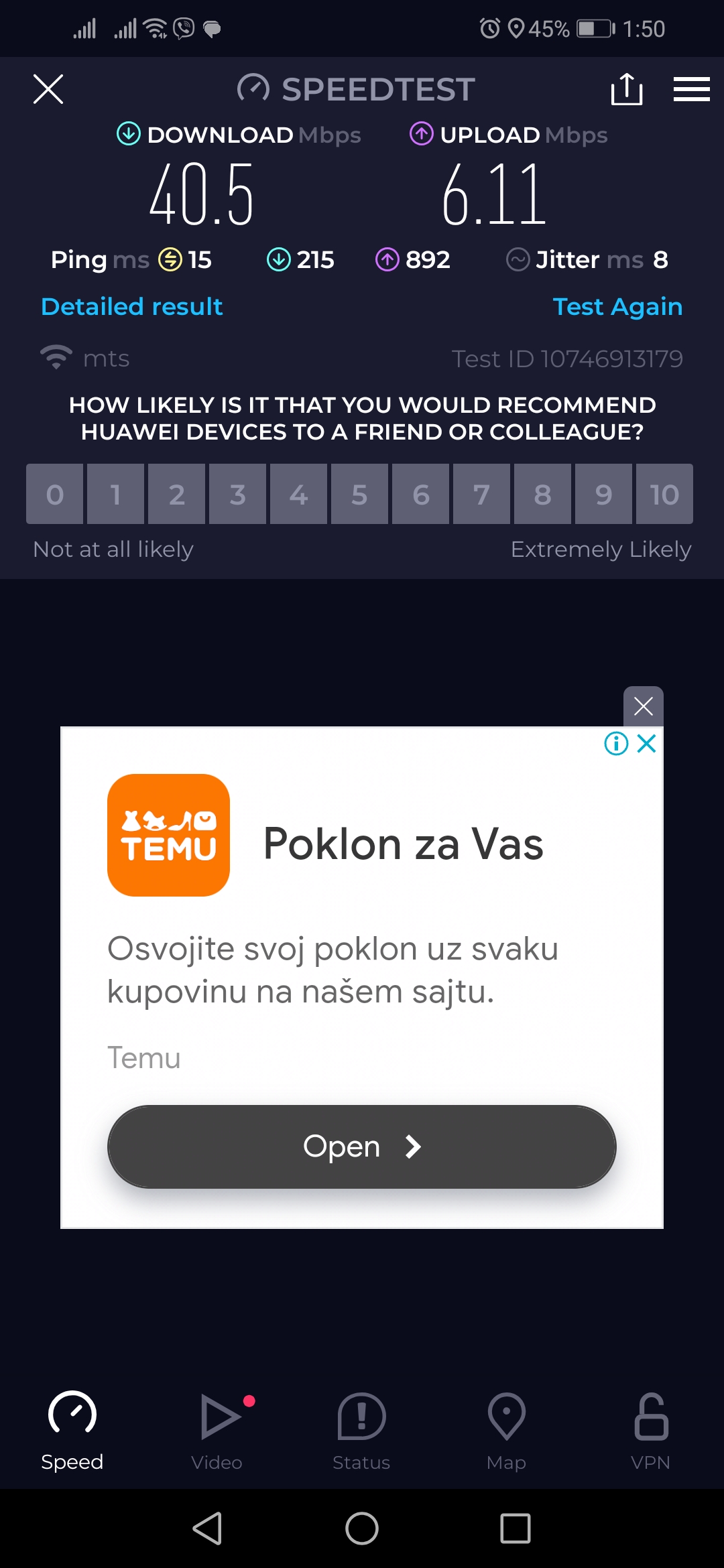The height and width of the screenshot is (1568, 724).
Task: Close the Temu ad with blue X
Action: [x=647, y=743]
